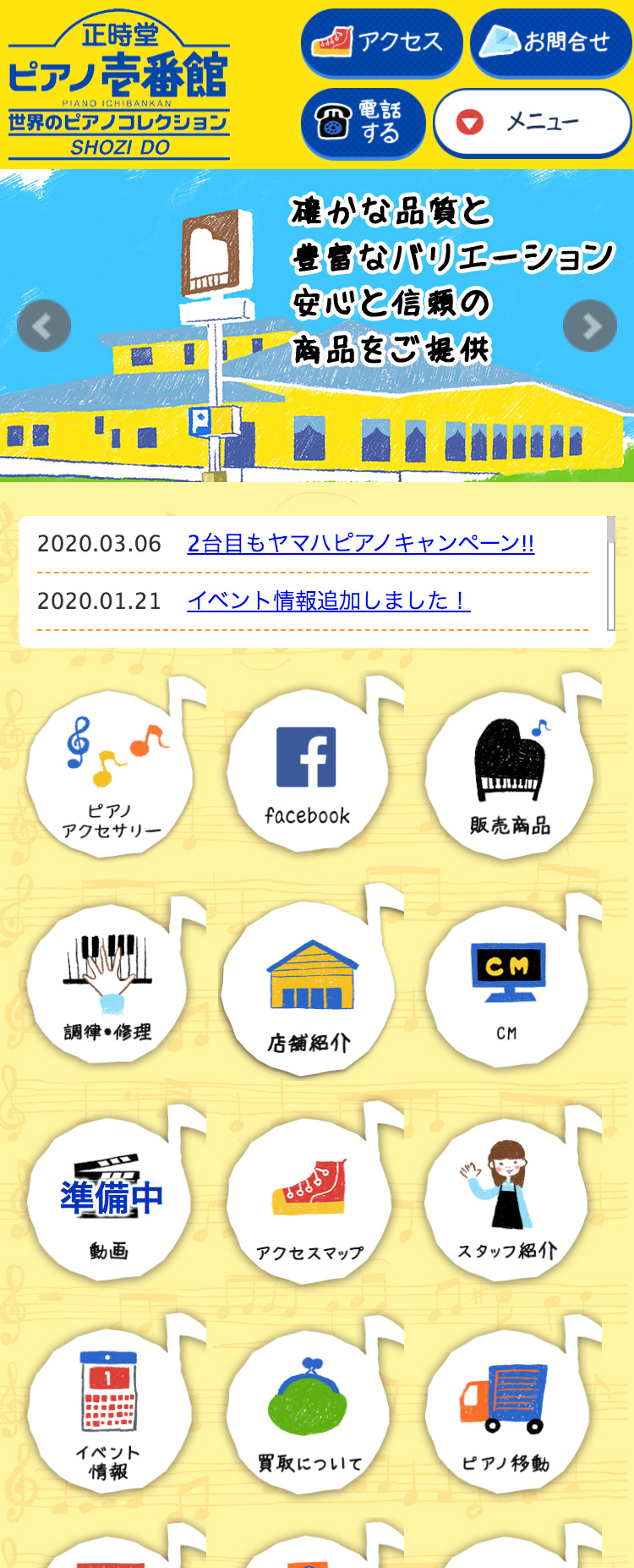Show the previous banner slide
The image size is (634, 1568).
point(44,326)
